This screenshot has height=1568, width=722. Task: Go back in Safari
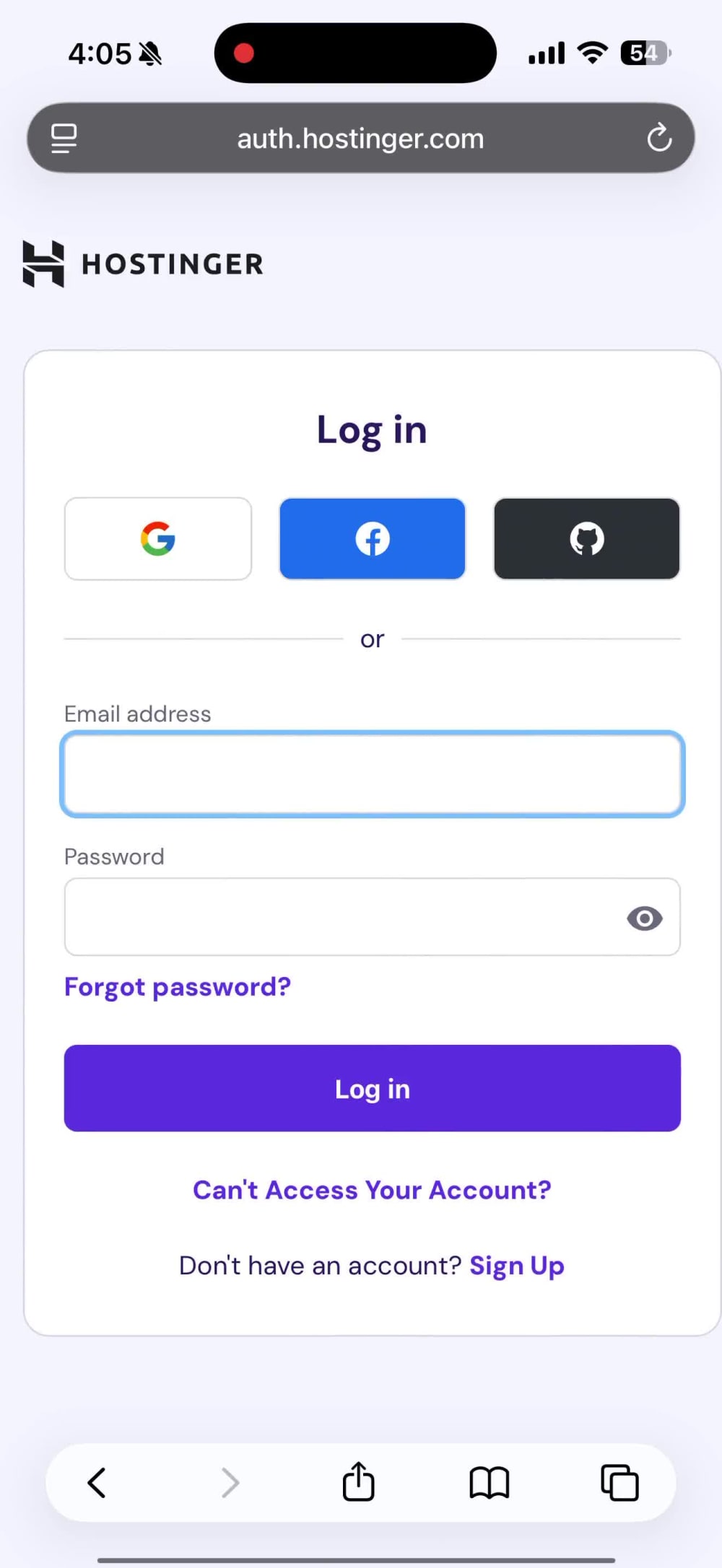97,1483
